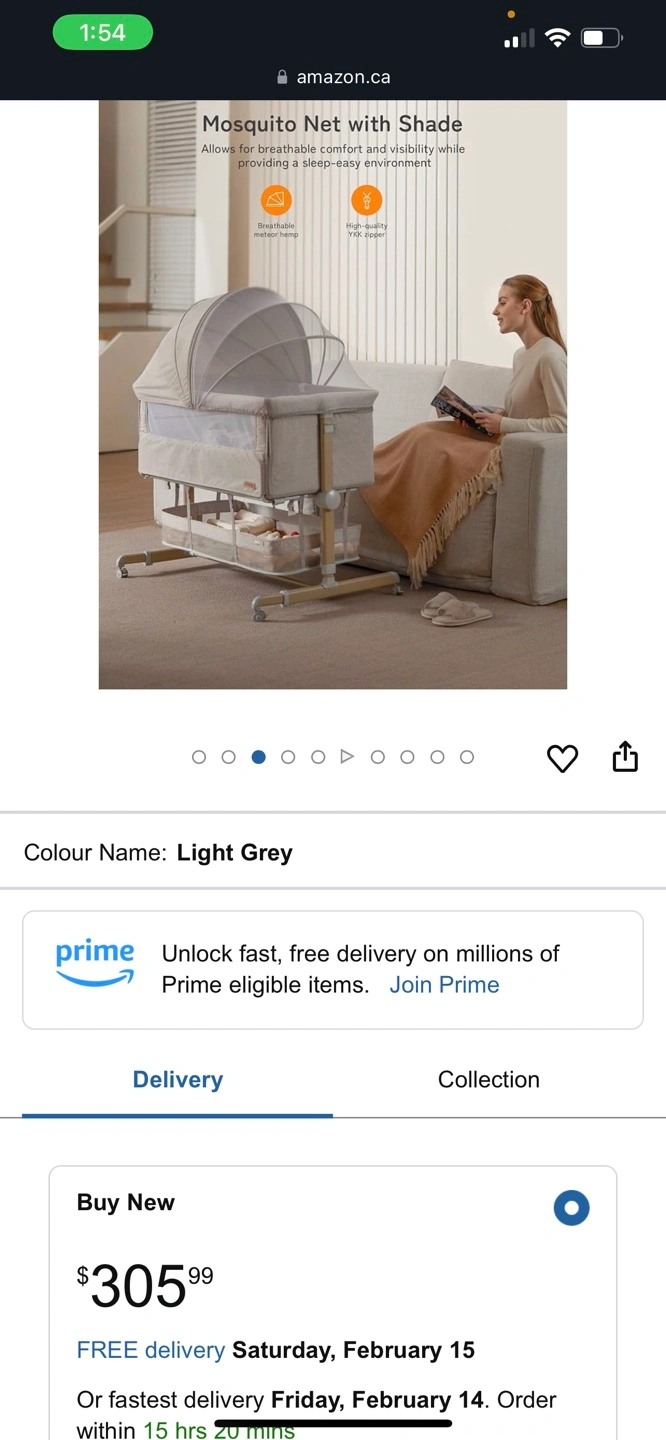Share this product listing
Viewport: 666px width, 1440px height.
click(x=625, y=757)
